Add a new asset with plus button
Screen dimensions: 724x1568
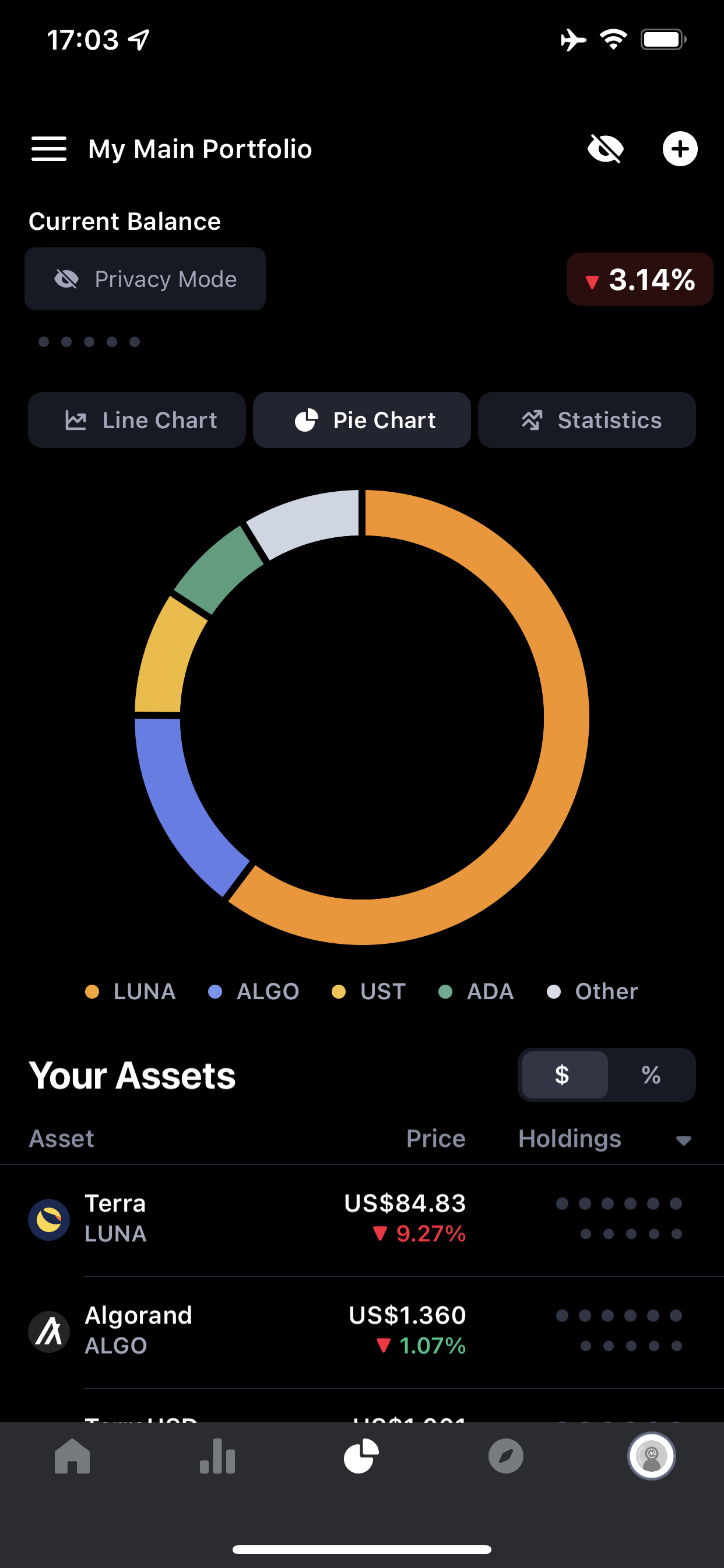point(680,149)
